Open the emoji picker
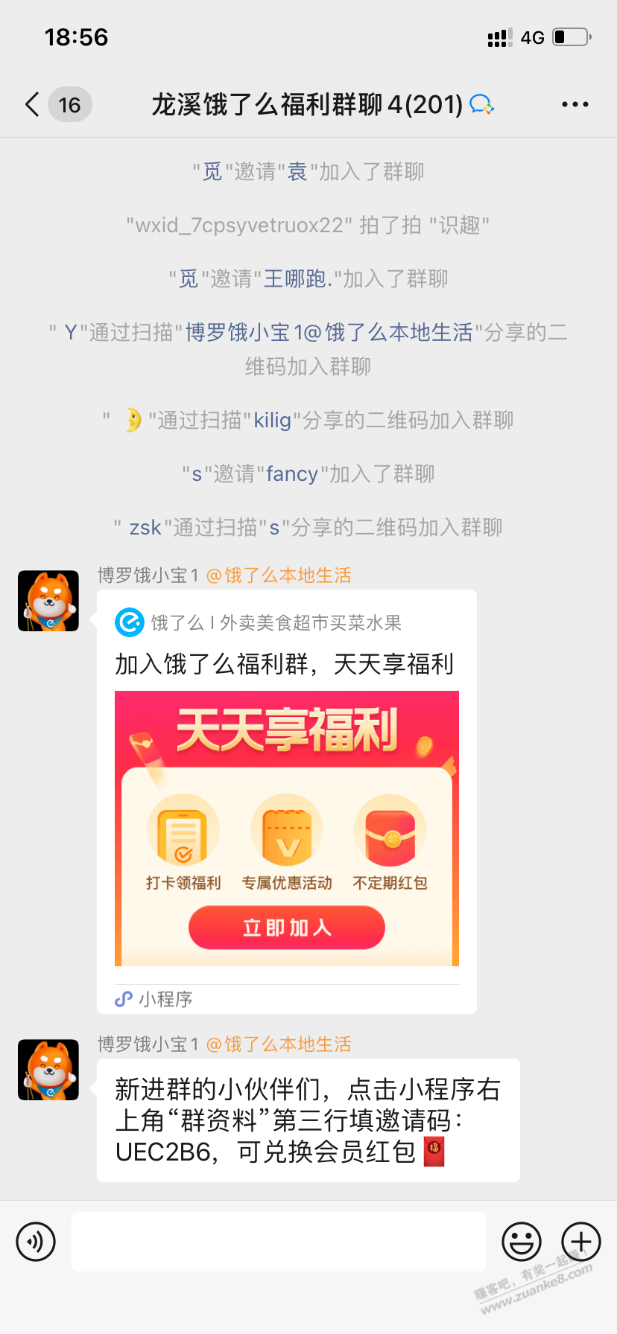Image resolution: width=617 pixels, height=1334 pixels. (521, 1242)
